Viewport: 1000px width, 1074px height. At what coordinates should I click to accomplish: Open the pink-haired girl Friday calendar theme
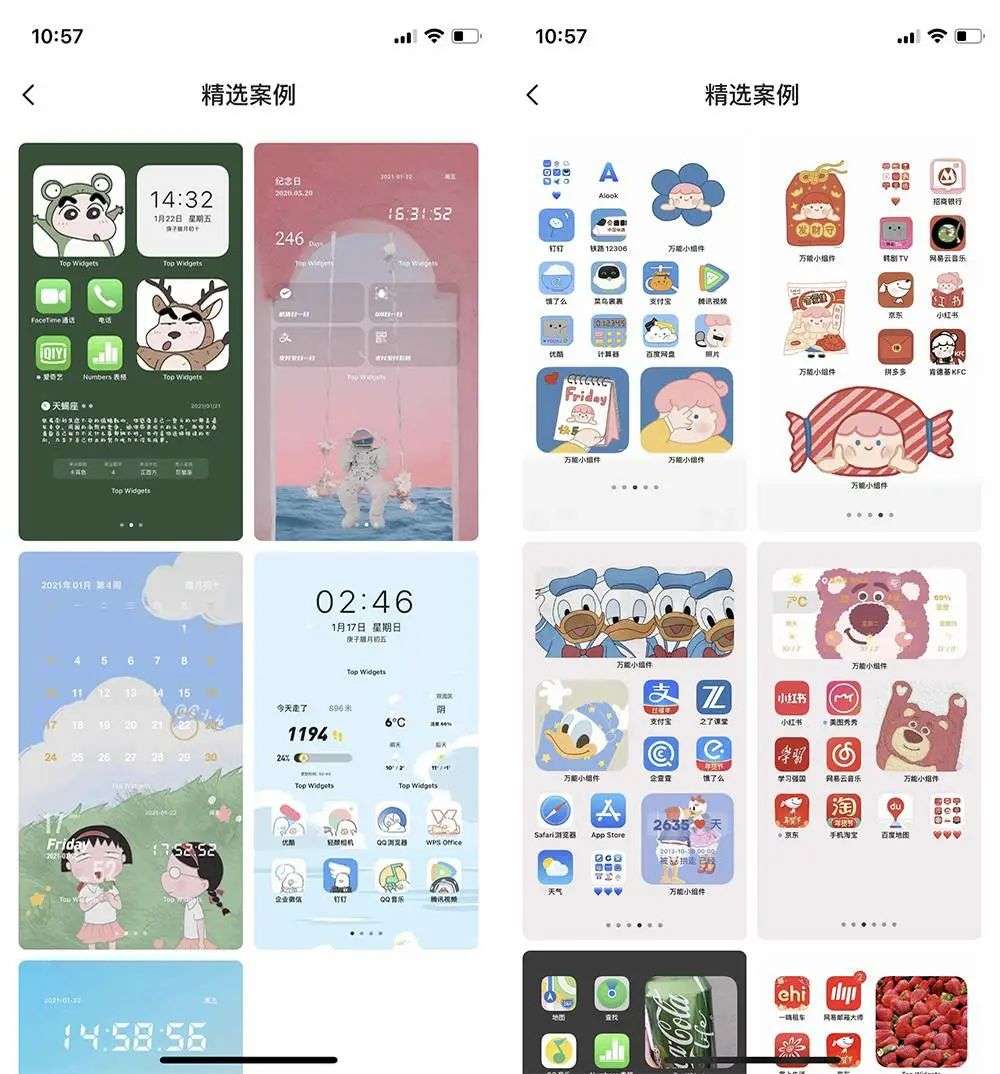(634, 335)
